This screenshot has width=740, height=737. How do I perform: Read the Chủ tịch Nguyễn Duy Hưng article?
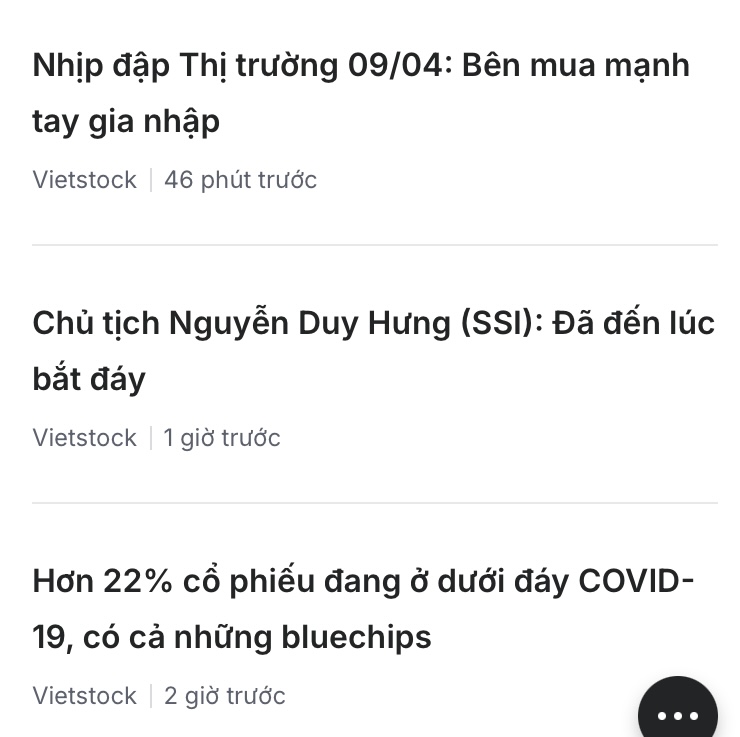(373, 351)
